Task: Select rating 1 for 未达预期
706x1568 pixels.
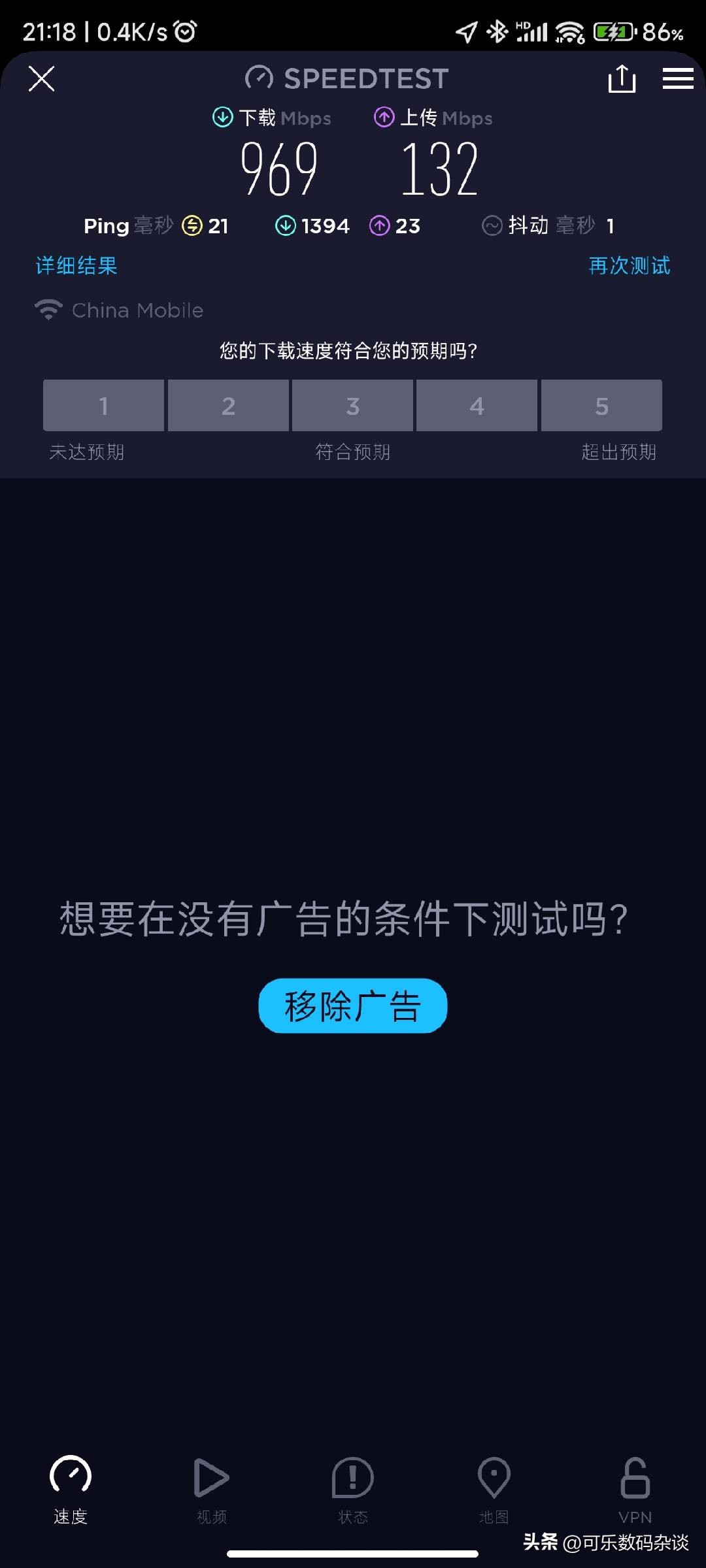Action: (103, 405)
